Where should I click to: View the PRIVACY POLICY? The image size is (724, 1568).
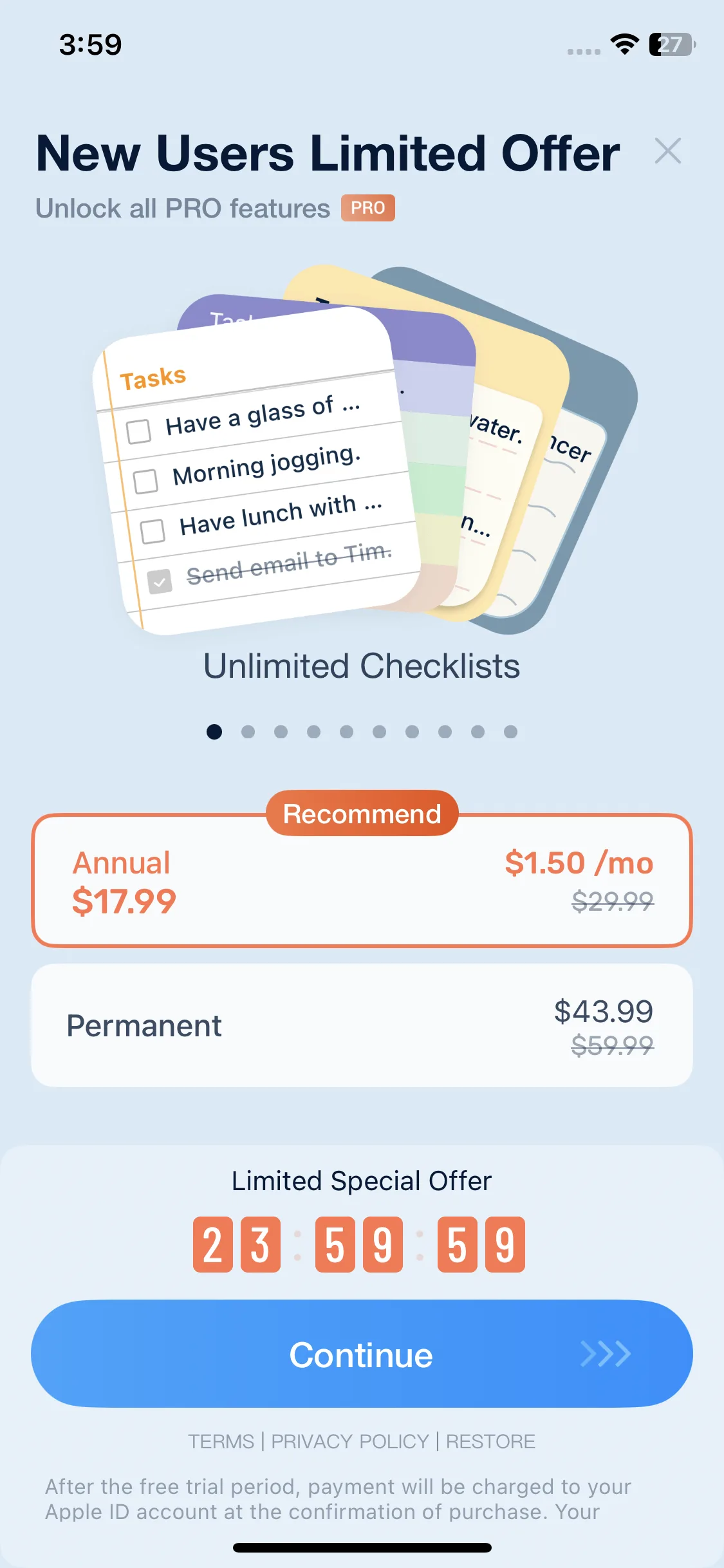[349, 1441]
